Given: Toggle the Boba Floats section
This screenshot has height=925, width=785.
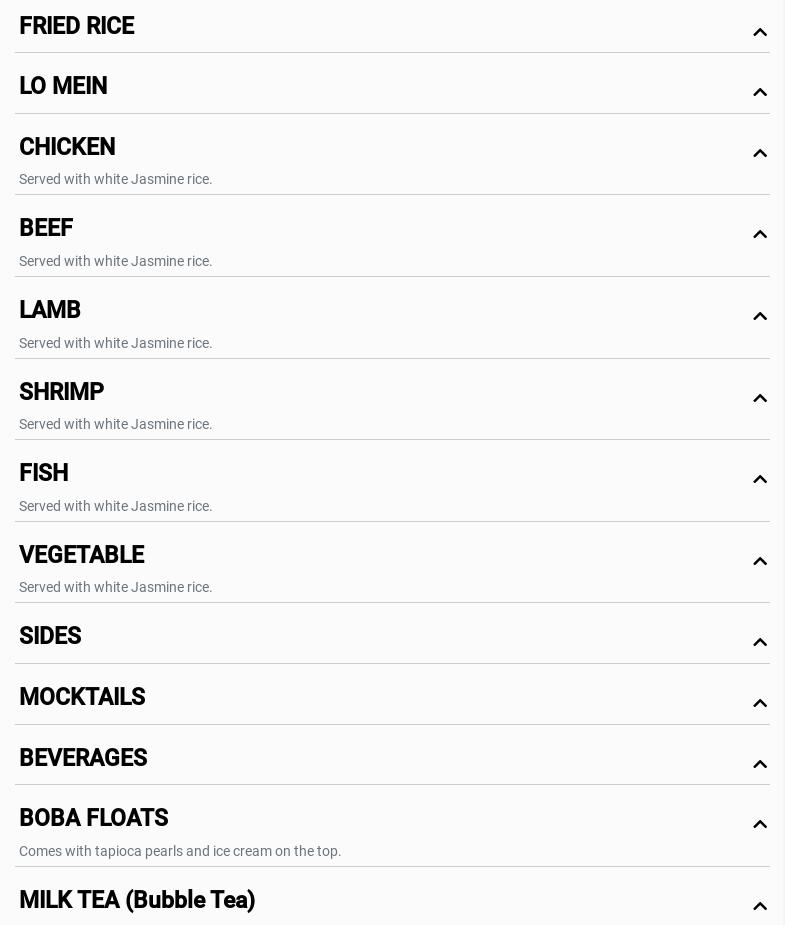Looking at the screenshot, I should 759,824.
